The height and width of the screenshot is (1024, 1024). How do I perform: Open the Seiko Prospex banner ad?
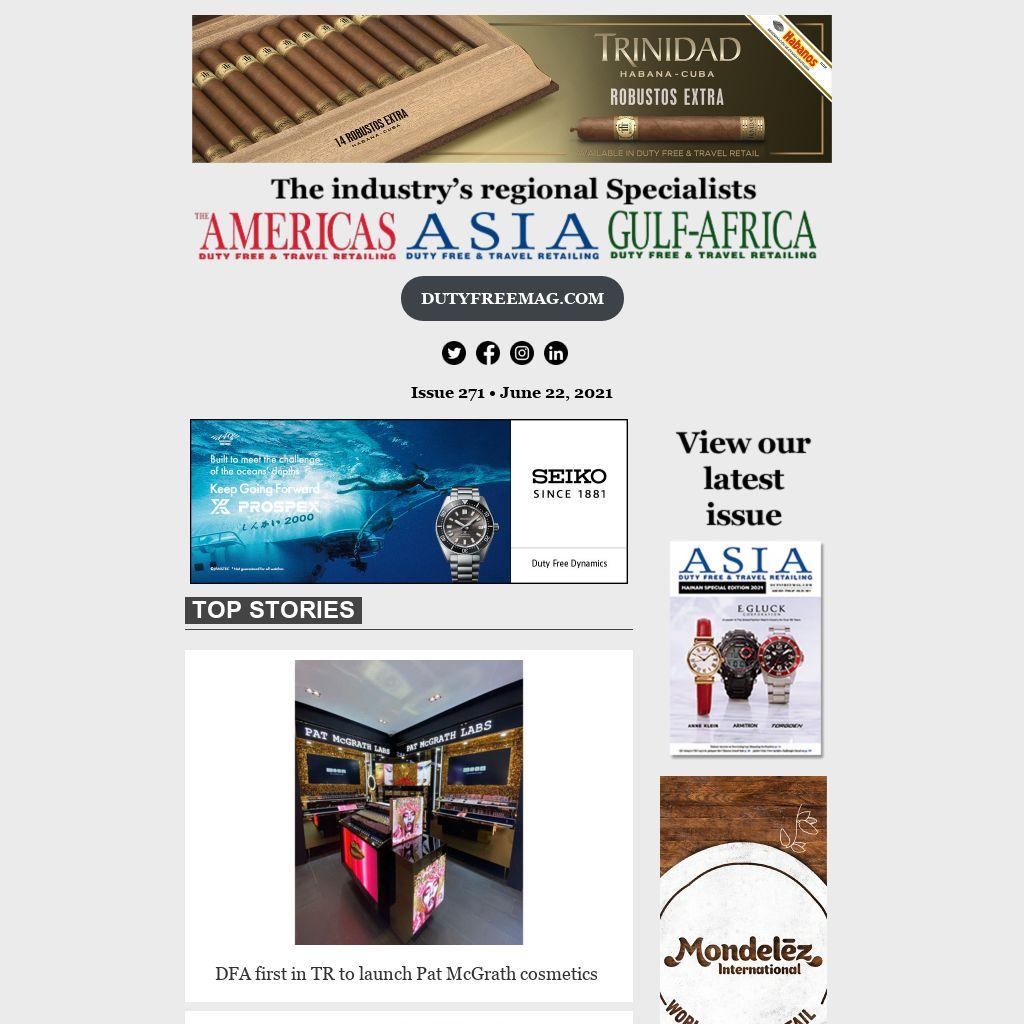coord(409,501)
